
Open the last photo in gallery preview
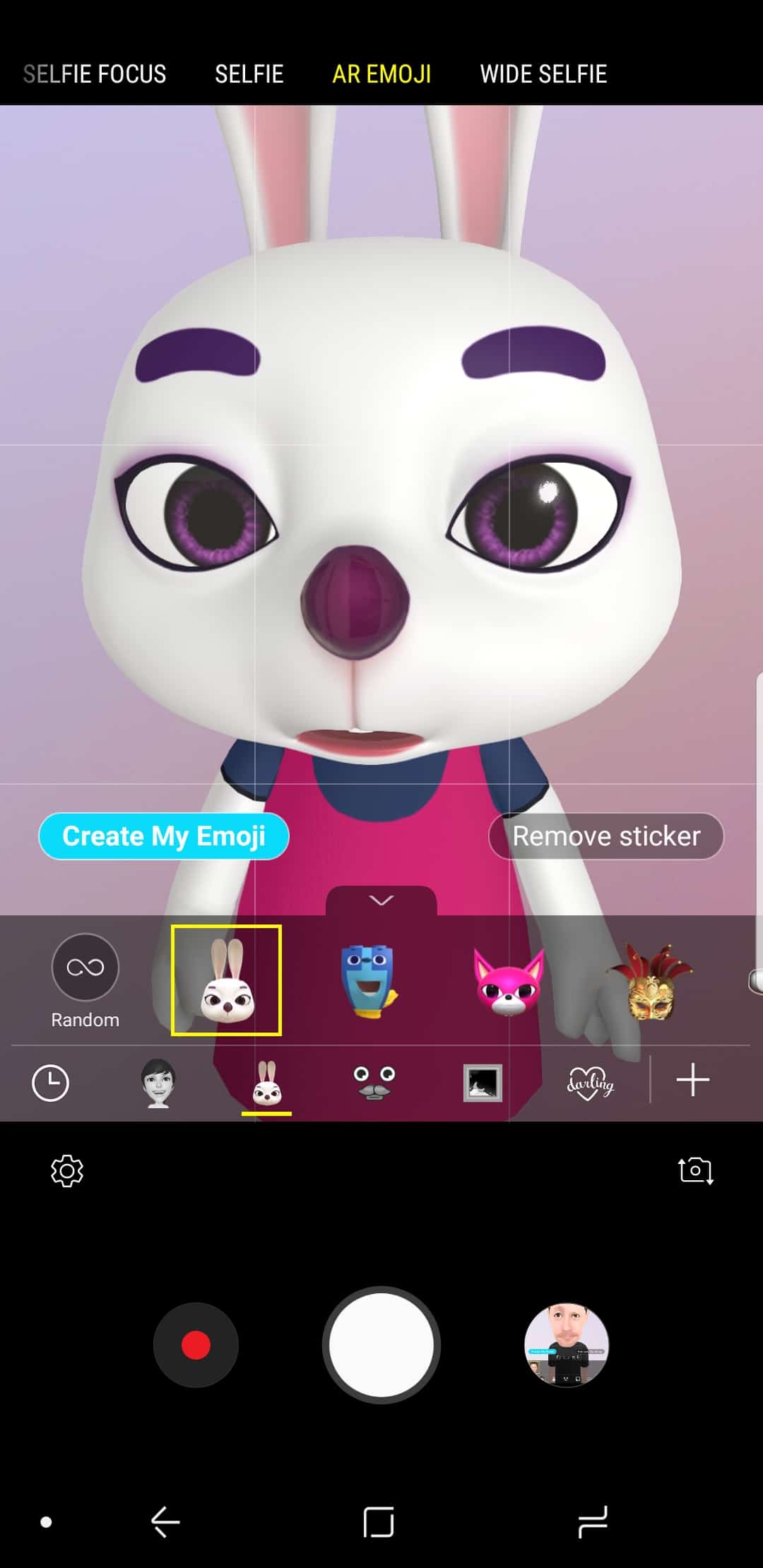point(567,1346)
